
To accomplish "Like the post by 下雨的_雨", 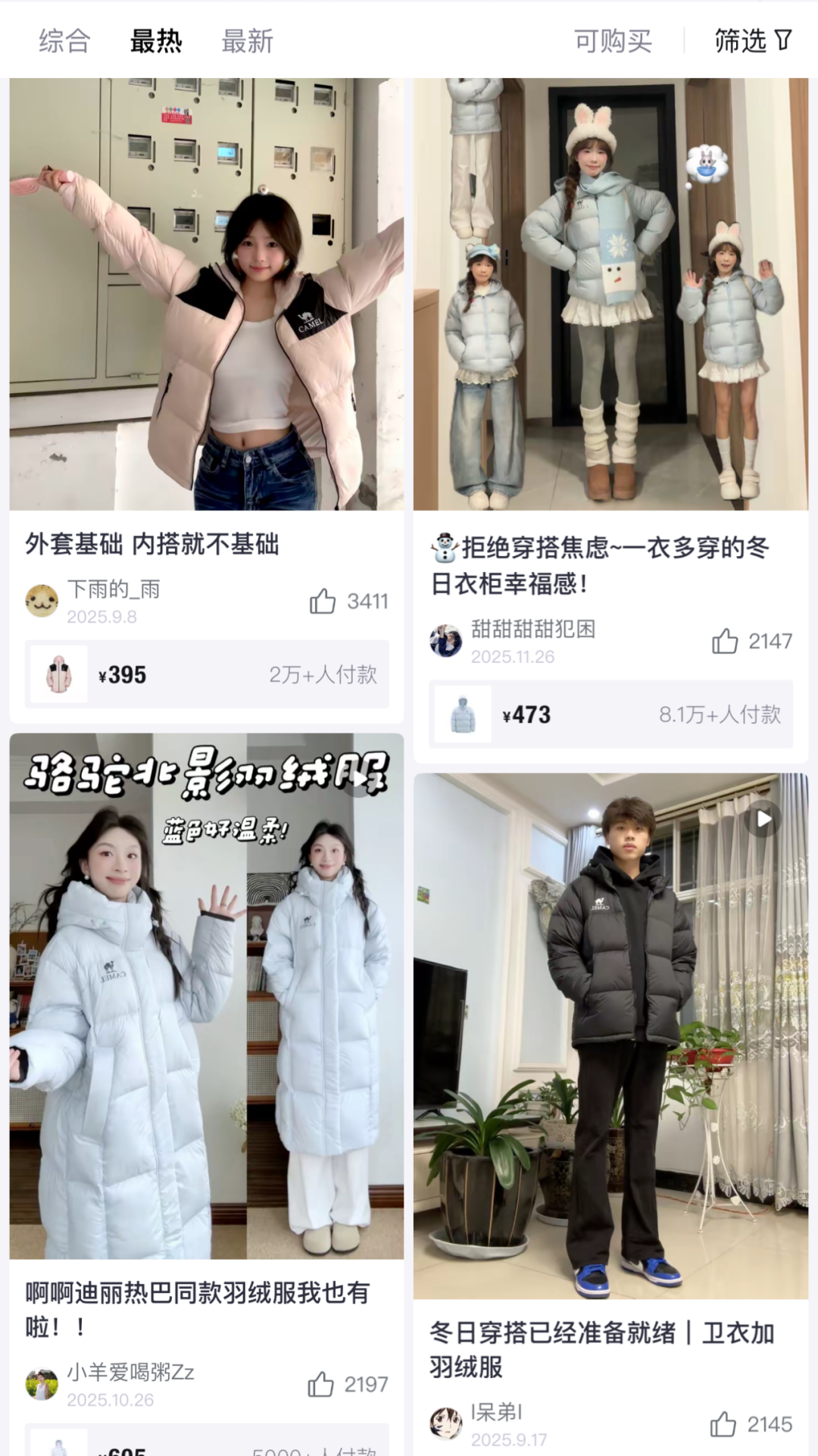I will pyautogui.click(x=323, y=601).
